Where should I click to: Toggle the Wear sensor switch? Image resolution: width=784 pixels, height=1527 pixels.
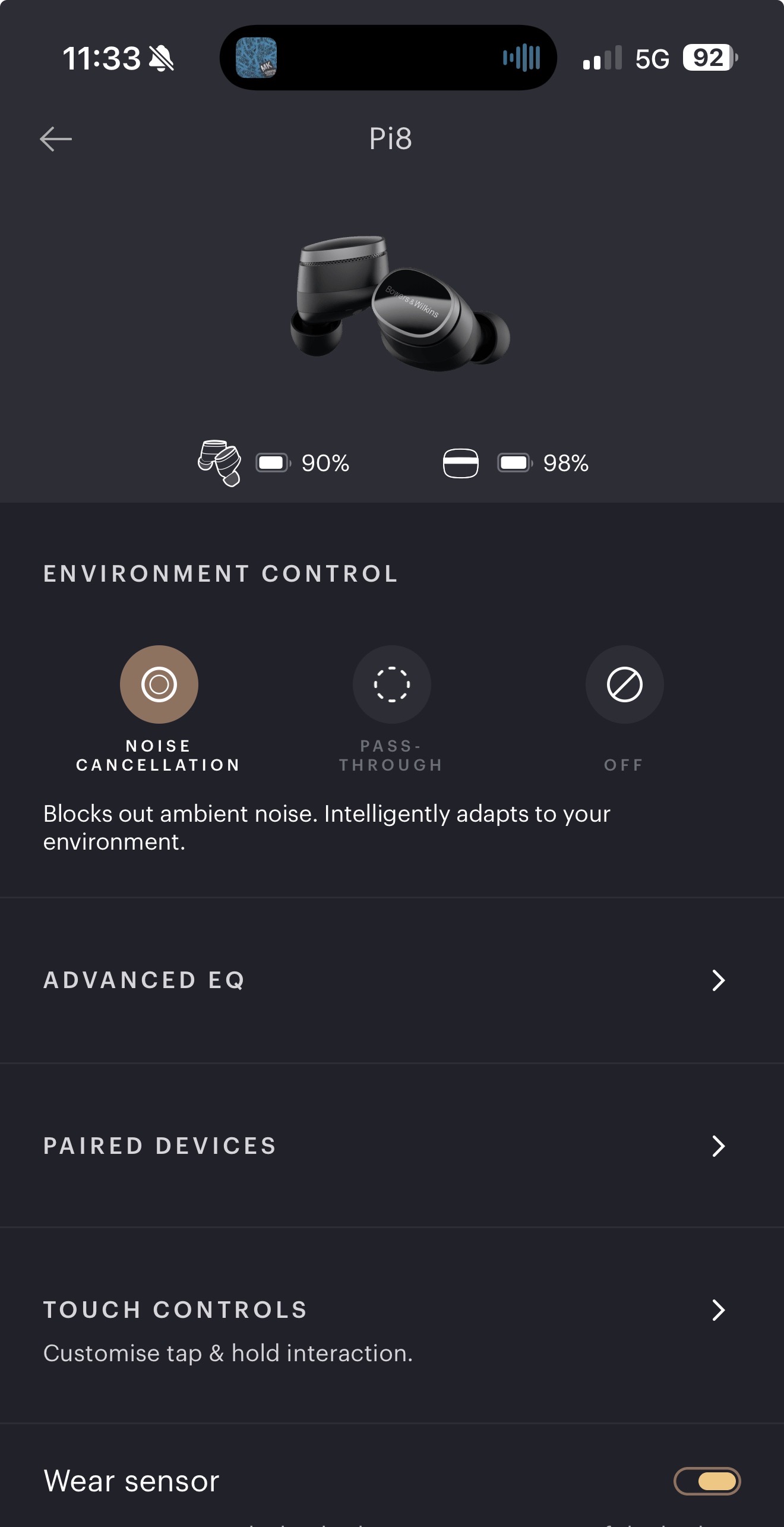pyautogui.click(x=707, y=1481)
